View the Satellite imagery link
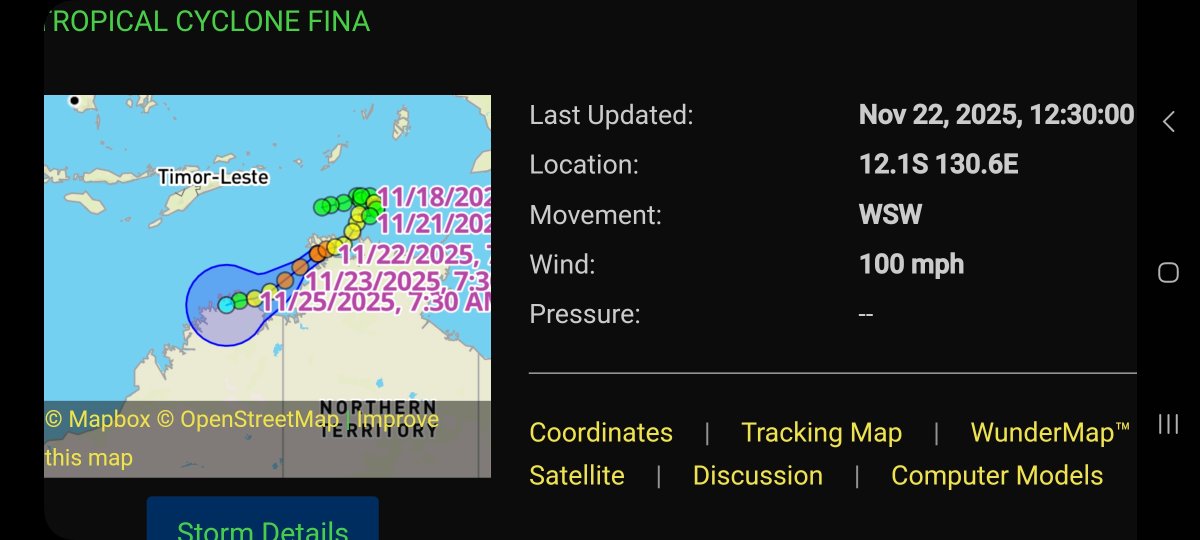 576,476
